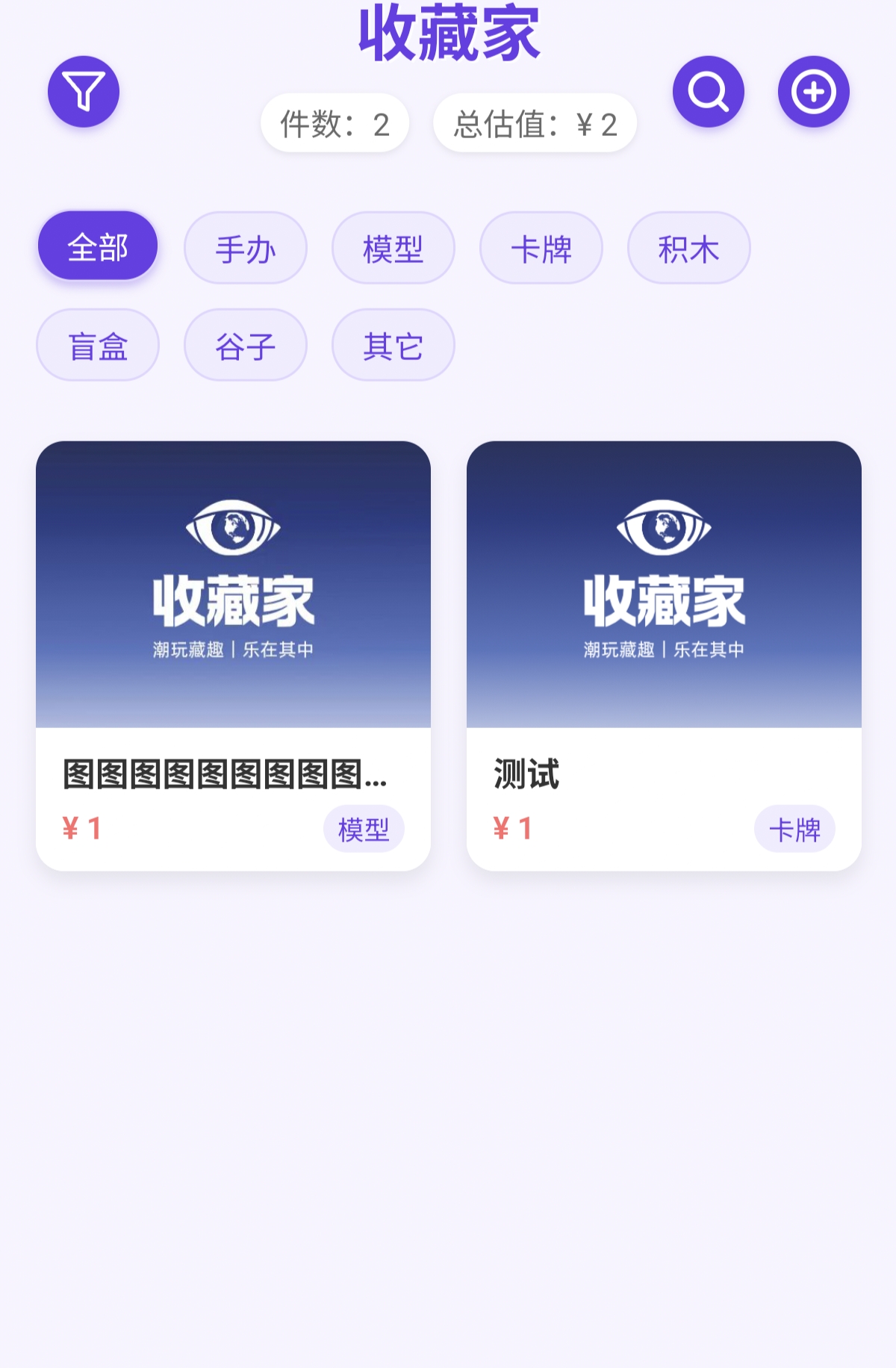Choose the 积木 category chip
The width and height of the screenshot is (896, 1368).
688,248
